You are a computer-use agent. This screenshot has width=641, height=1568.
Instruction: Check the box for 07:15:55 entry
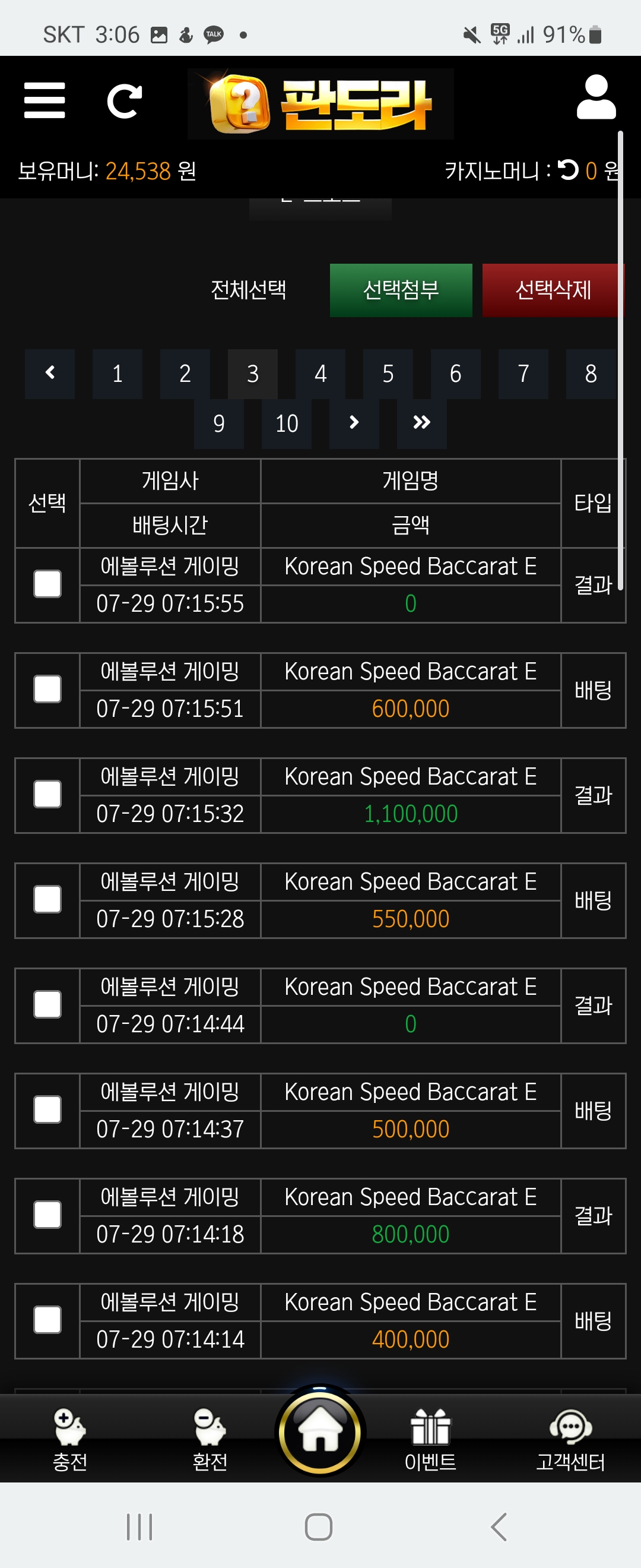pyautogui.click(x=47, y=584)
